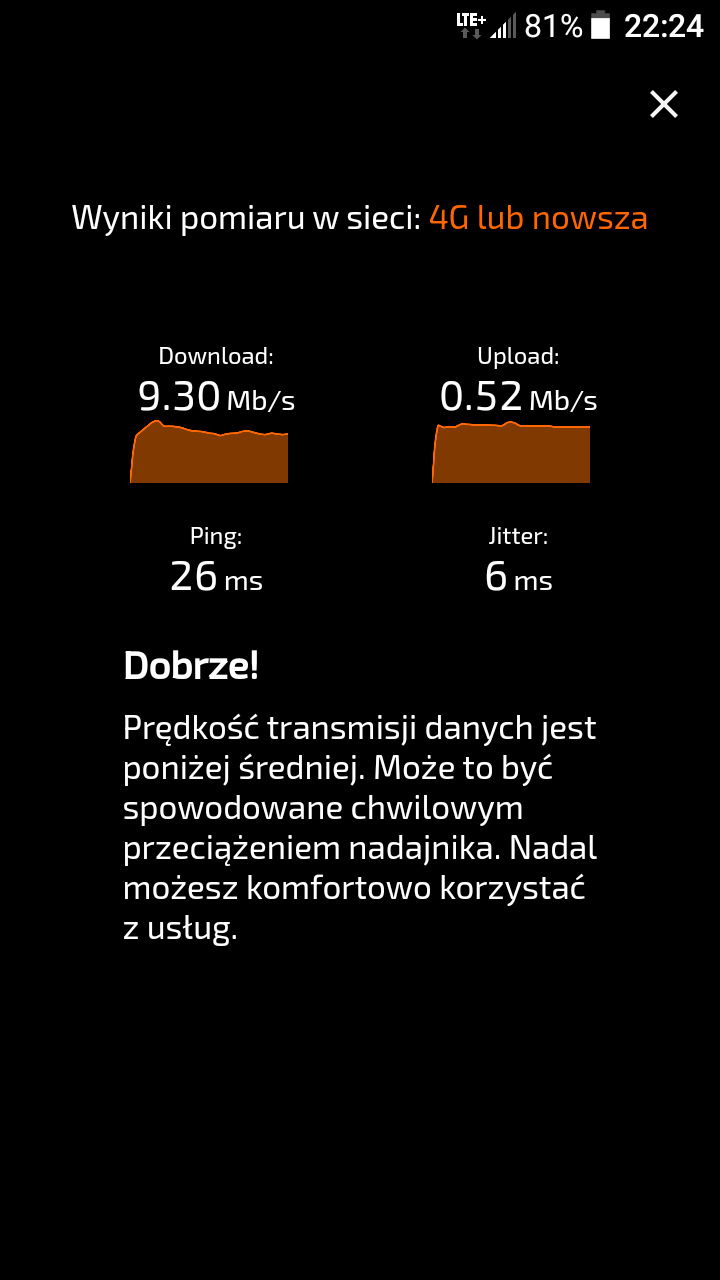Click the download measurement area chart
The height and width of the screenshot is (1280, 720).
208,455
